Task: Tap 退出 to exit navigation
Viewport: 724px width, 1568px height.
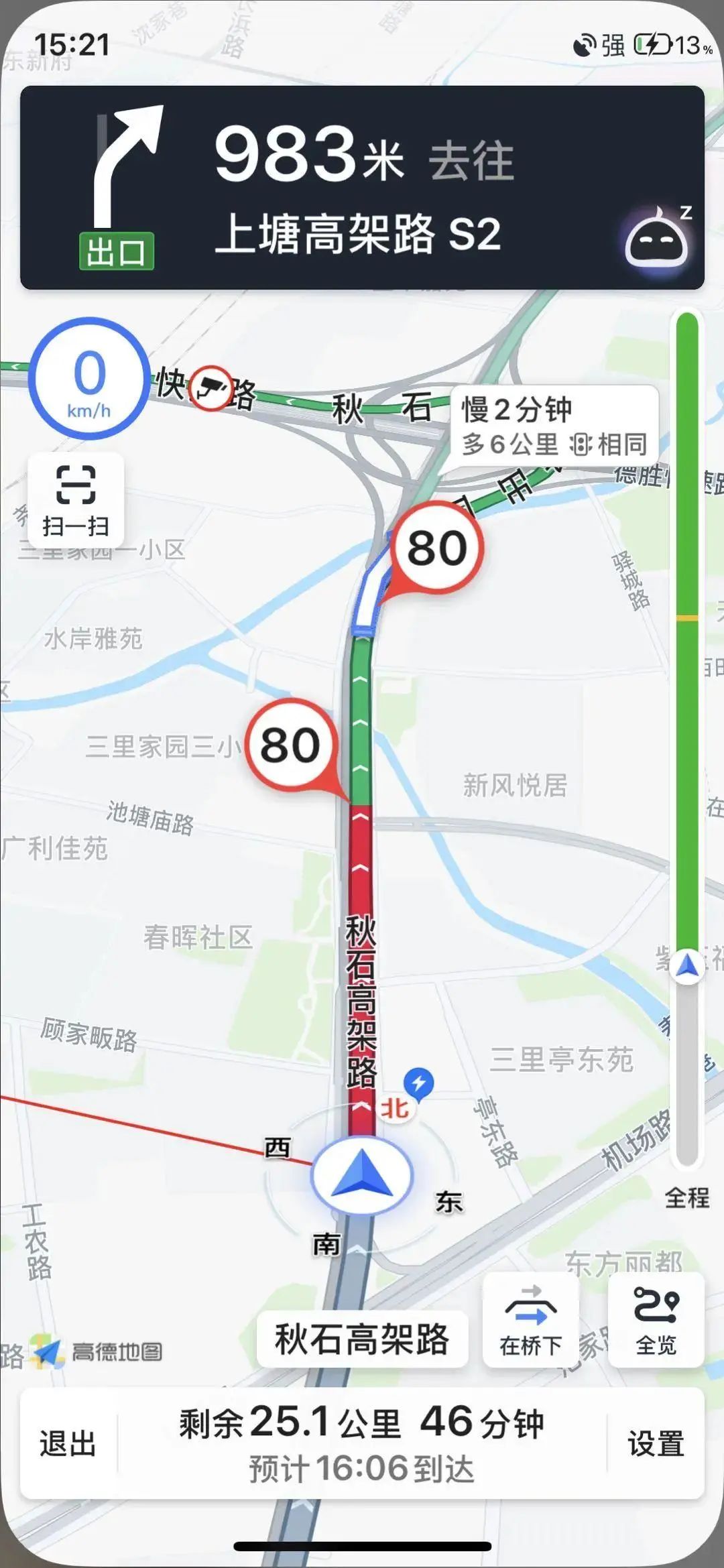Action: (x=67, y=1443)
